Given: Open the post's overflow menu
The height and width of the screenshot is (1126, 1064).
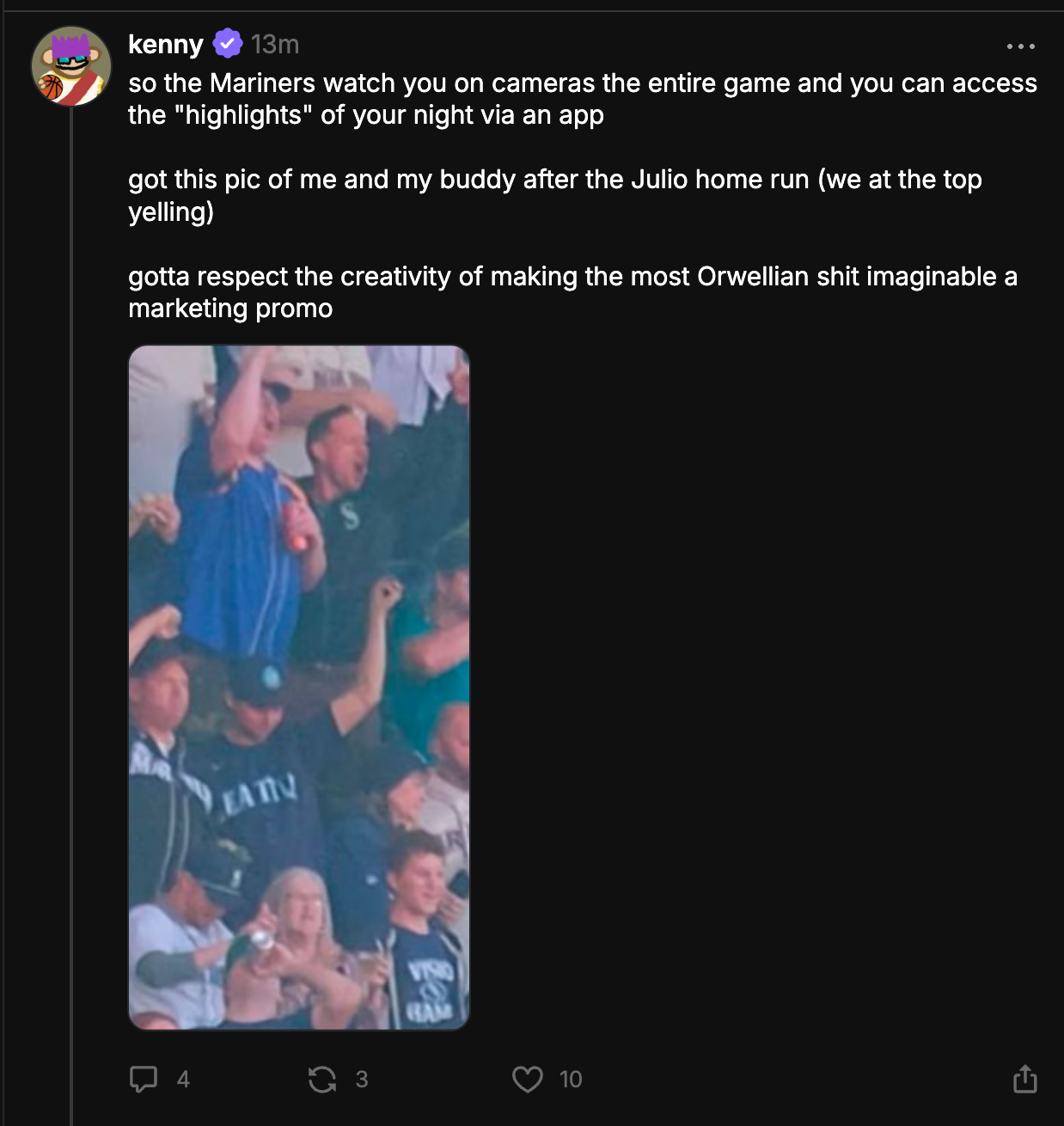Looking at the screenshot, I should coord(1020,46).
